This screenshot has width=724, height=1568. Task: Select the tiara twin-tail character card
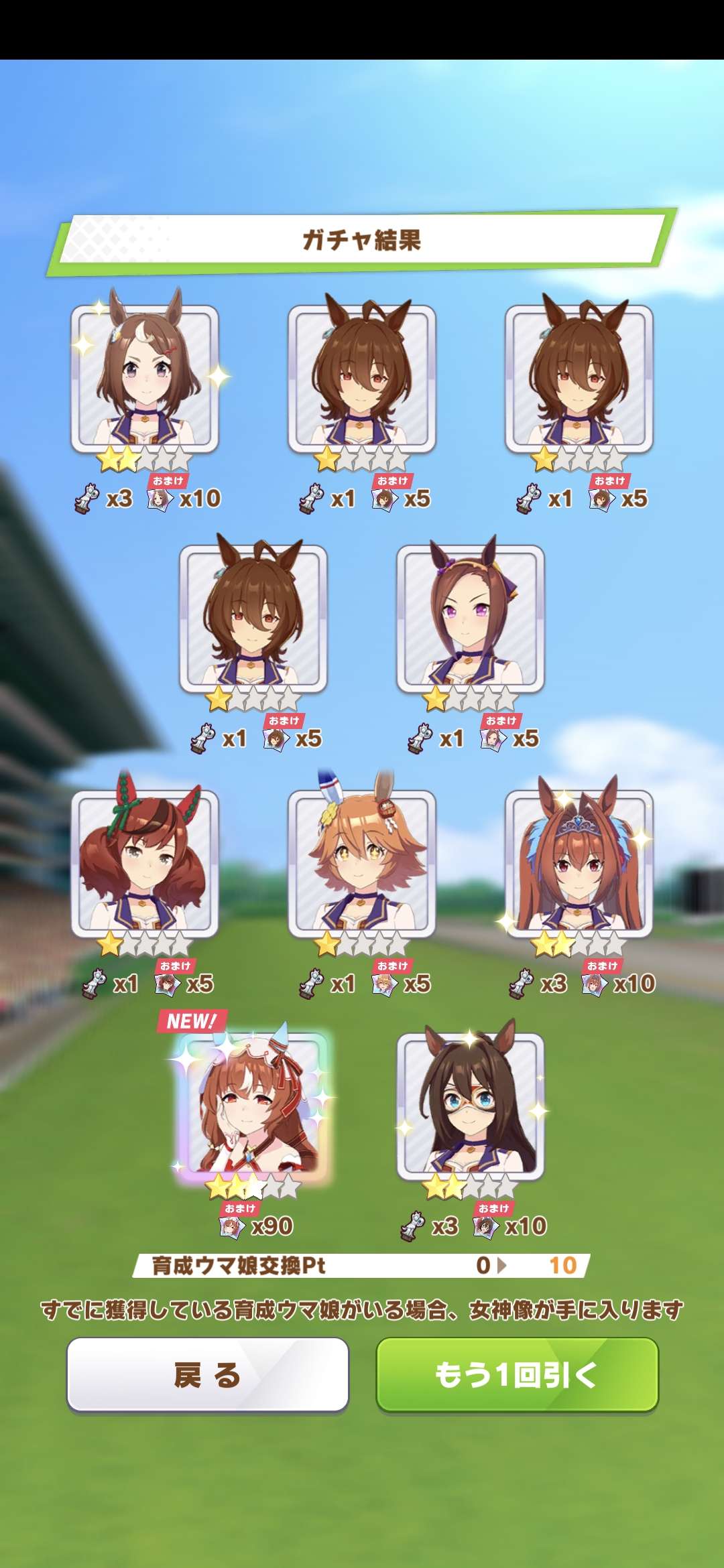[579, 863]
